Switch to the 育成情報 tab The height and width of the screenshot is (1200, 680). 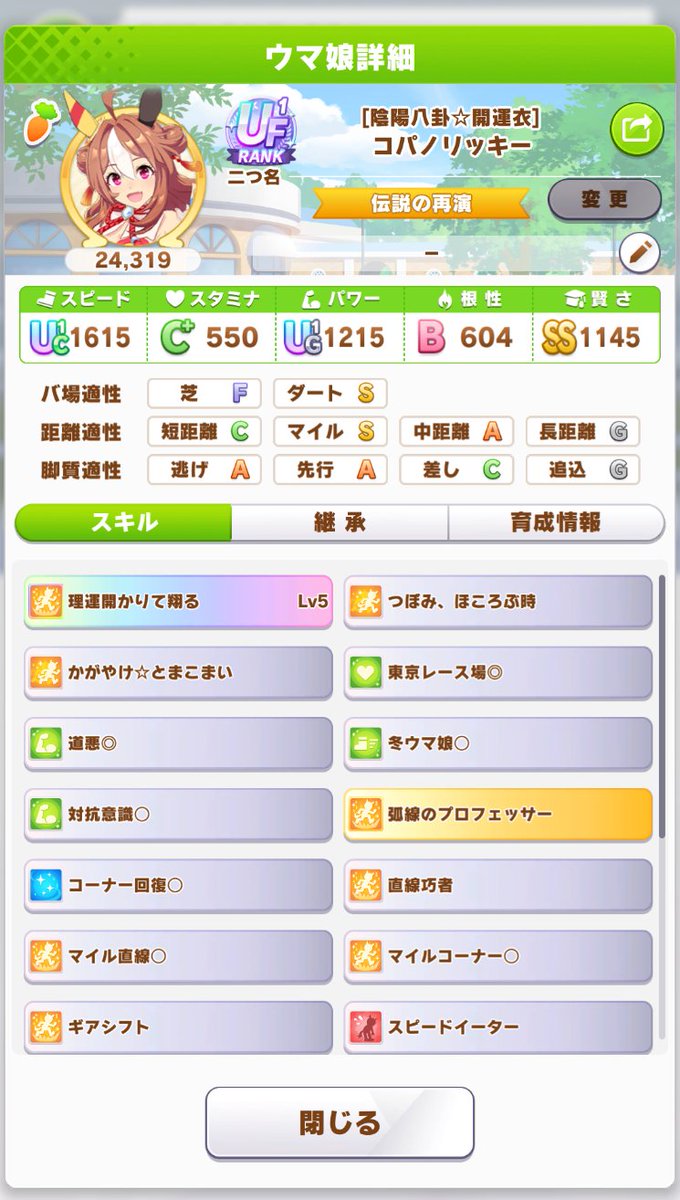[556, 522]
